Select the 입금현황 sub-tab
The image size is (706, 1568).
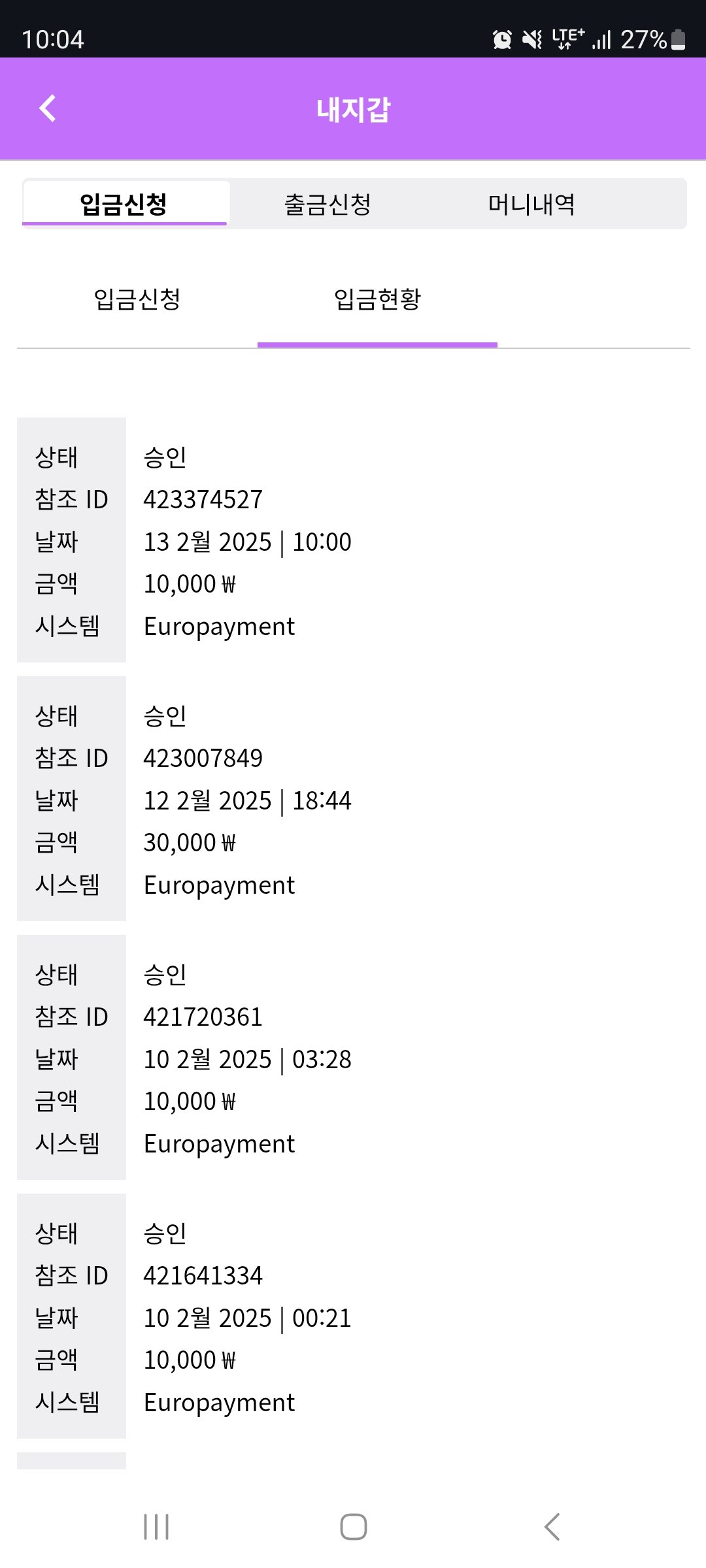(x=377, y=299)
